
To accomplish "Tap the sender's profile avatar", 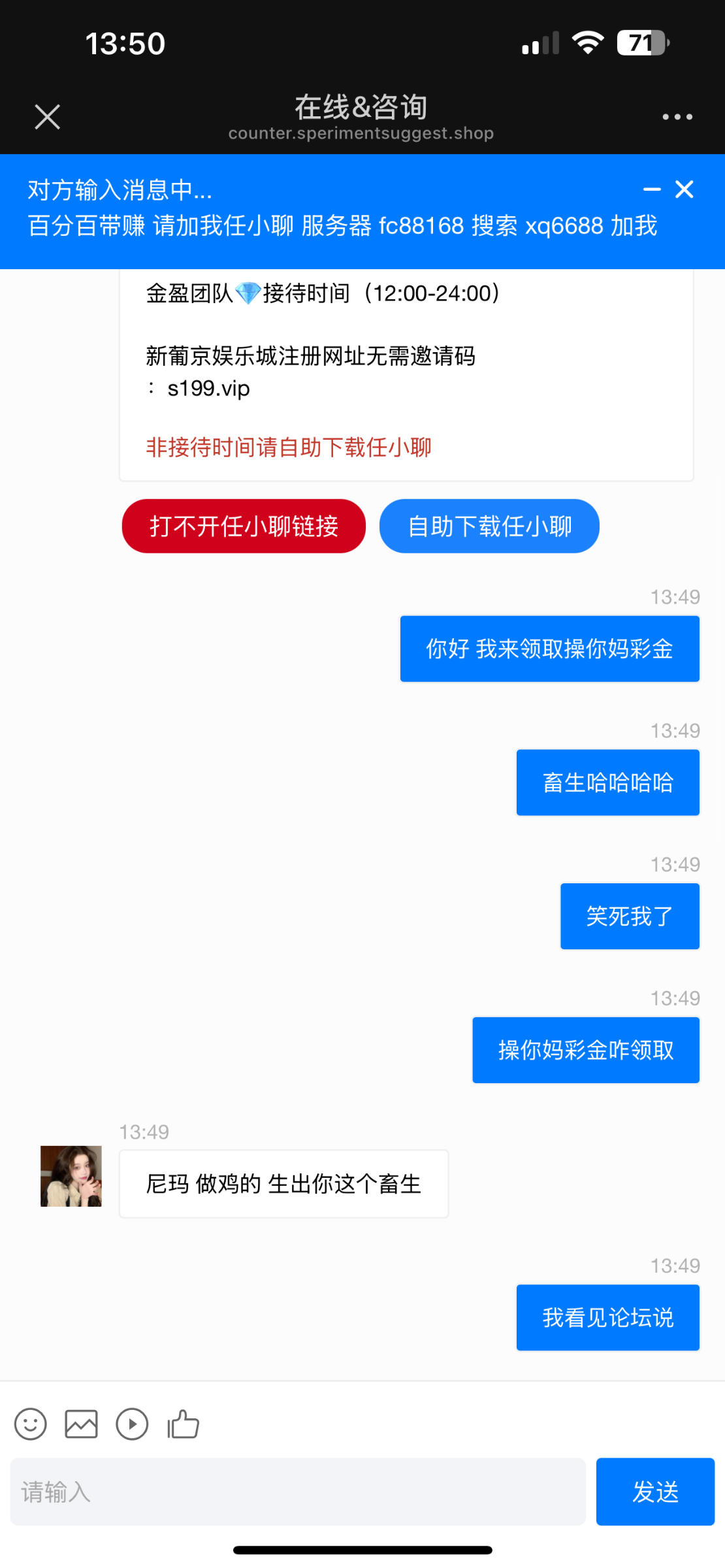I will [x=71, y=1176].
